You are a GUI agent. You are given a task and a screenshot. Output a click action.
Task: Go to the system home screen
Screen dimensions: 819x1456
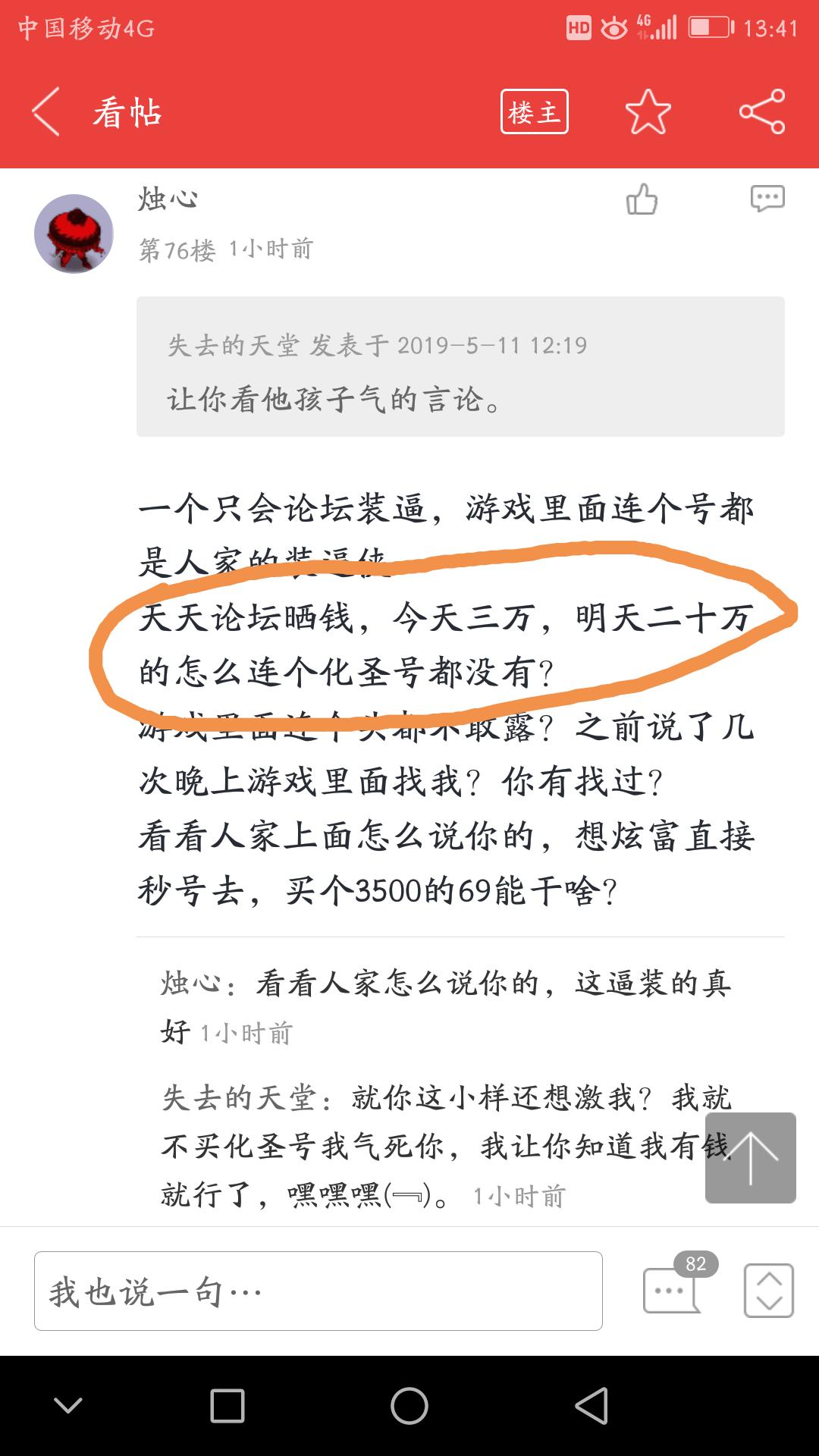coord(409,1406)
